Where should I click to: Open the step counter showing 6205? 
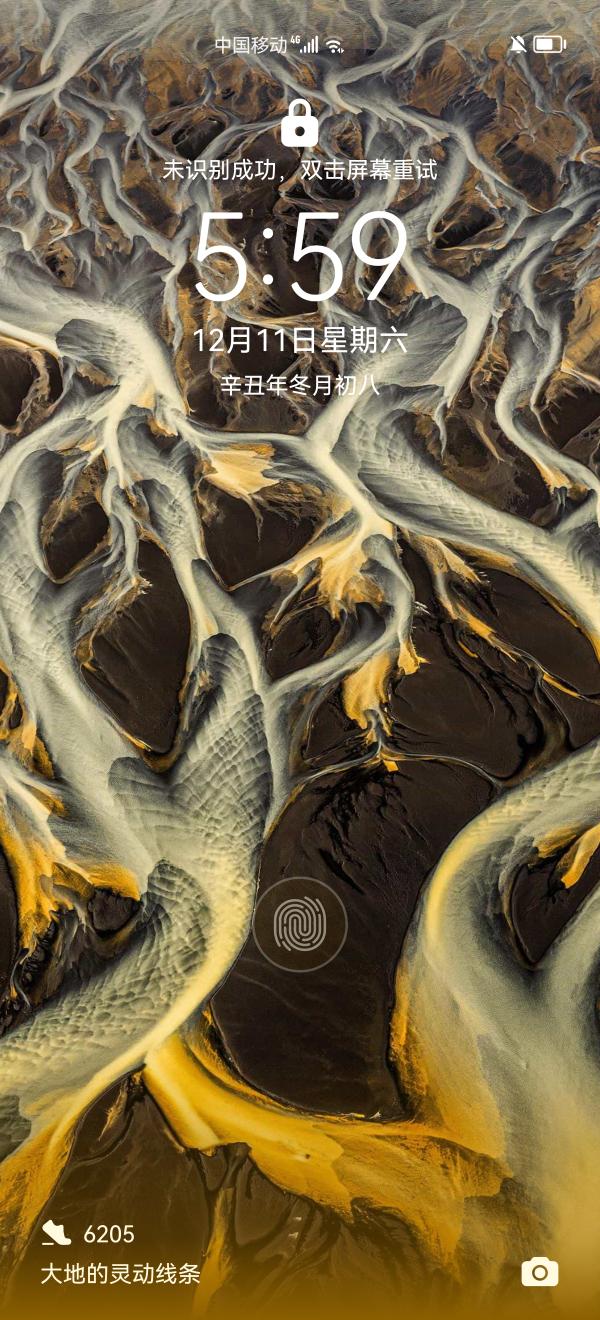(89, 1234)
